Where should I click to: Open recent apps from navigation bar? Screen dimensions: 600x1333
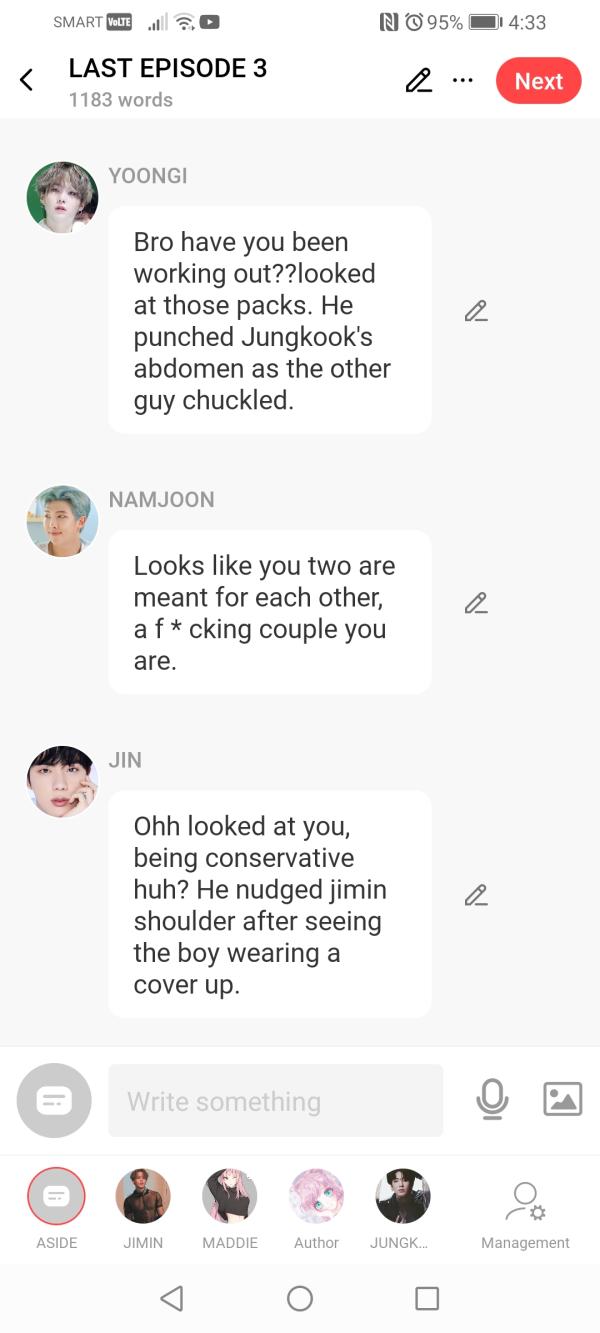427,1298
